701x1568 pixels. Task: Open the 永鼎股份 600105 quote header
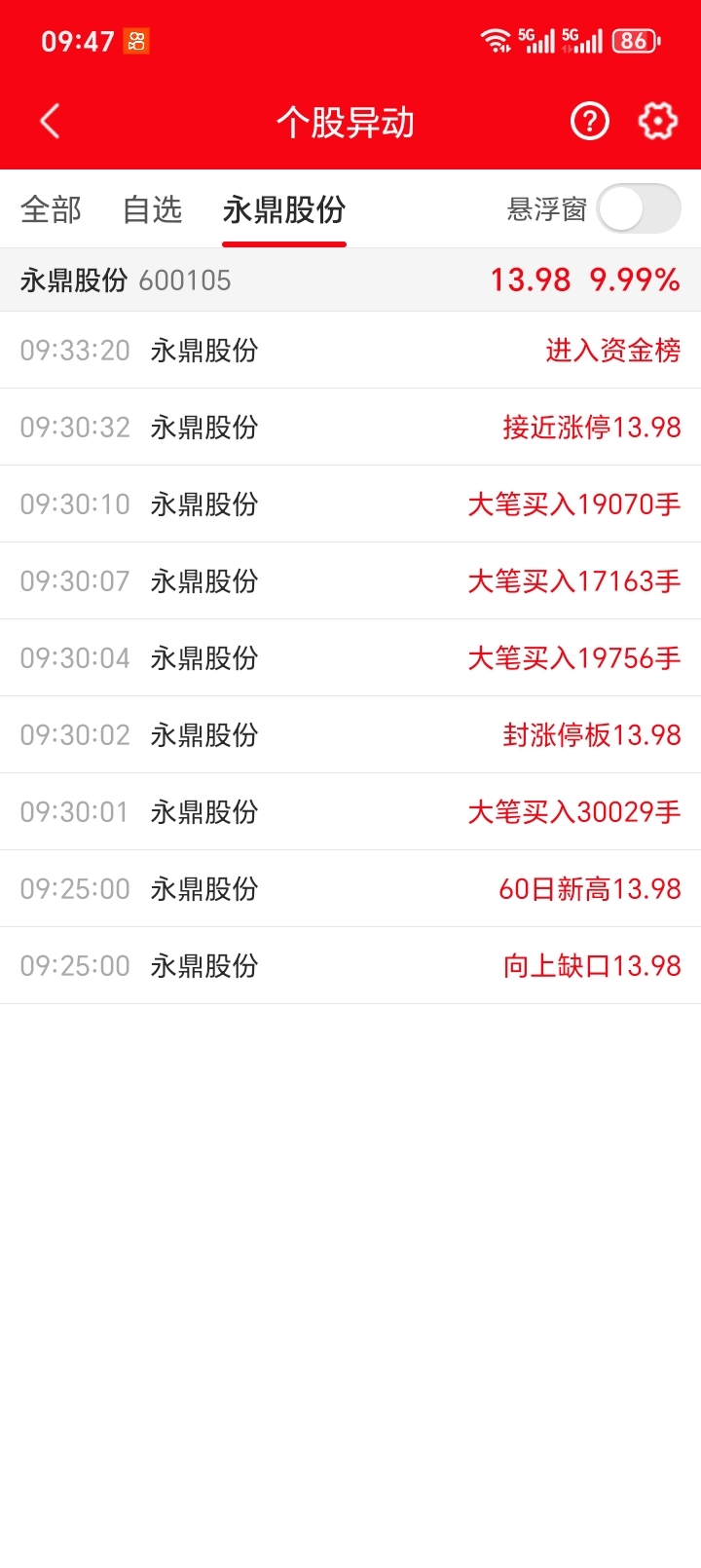coord(350,280)
